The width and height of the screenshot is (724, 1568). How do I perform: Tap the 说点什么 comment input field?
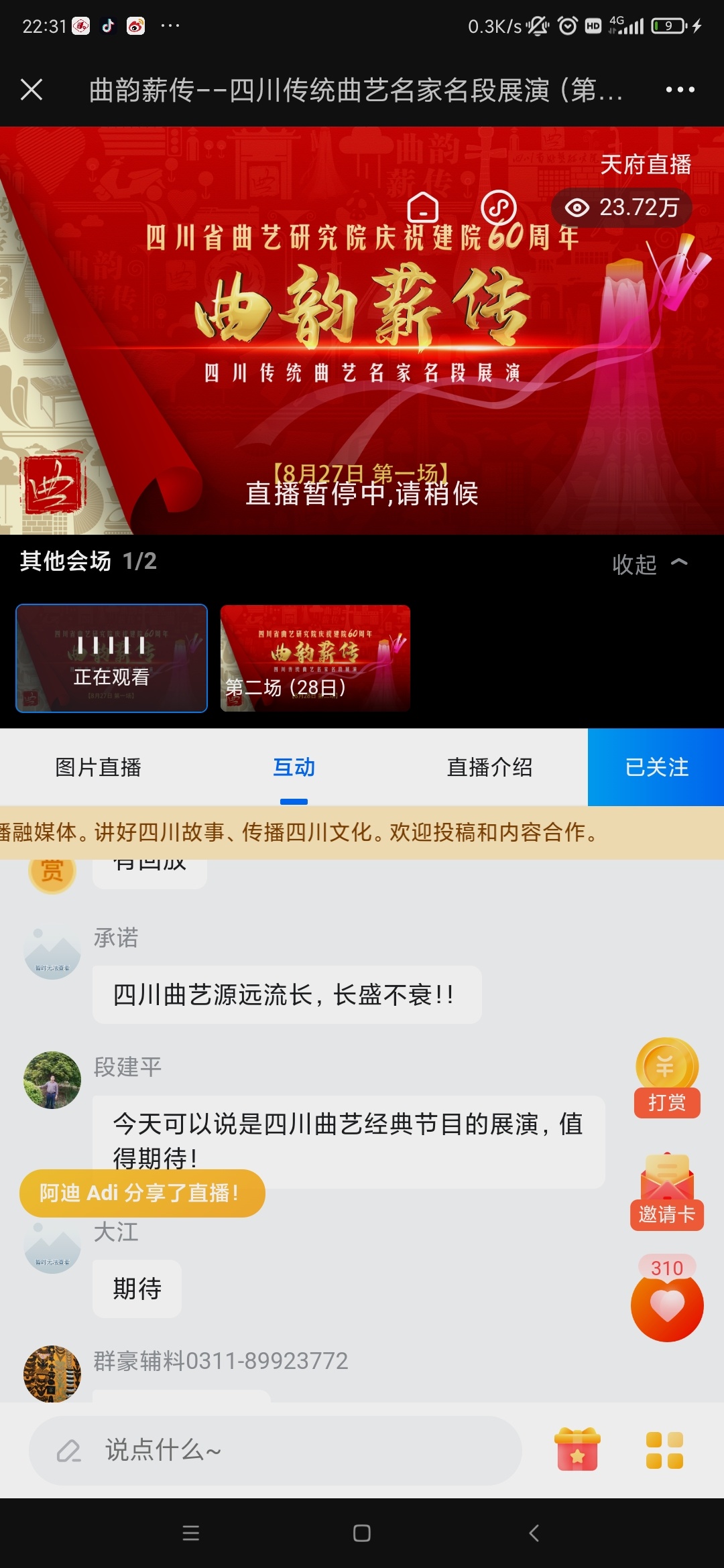(275, 1450)
